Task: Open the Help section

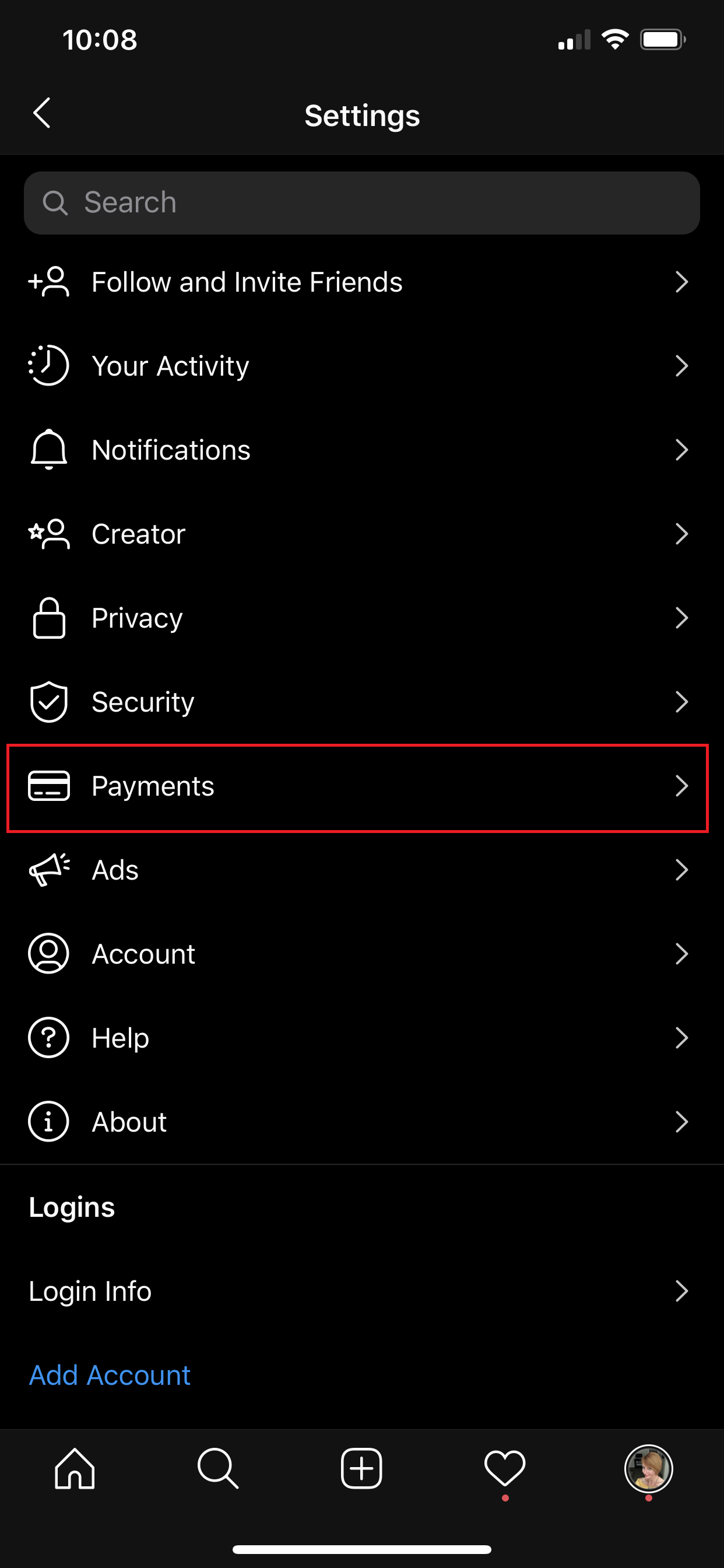Action: pos(362,1038)
